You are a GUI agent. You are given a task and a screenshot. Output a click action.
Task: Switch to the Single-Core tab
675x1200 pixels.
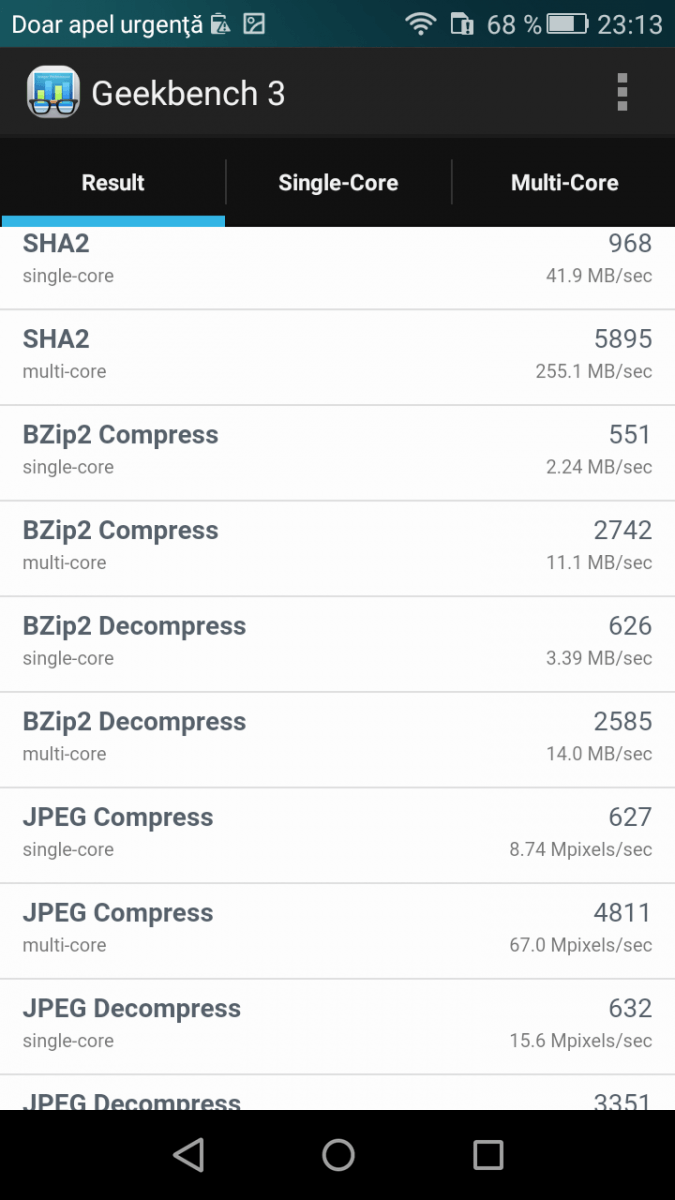338,183
